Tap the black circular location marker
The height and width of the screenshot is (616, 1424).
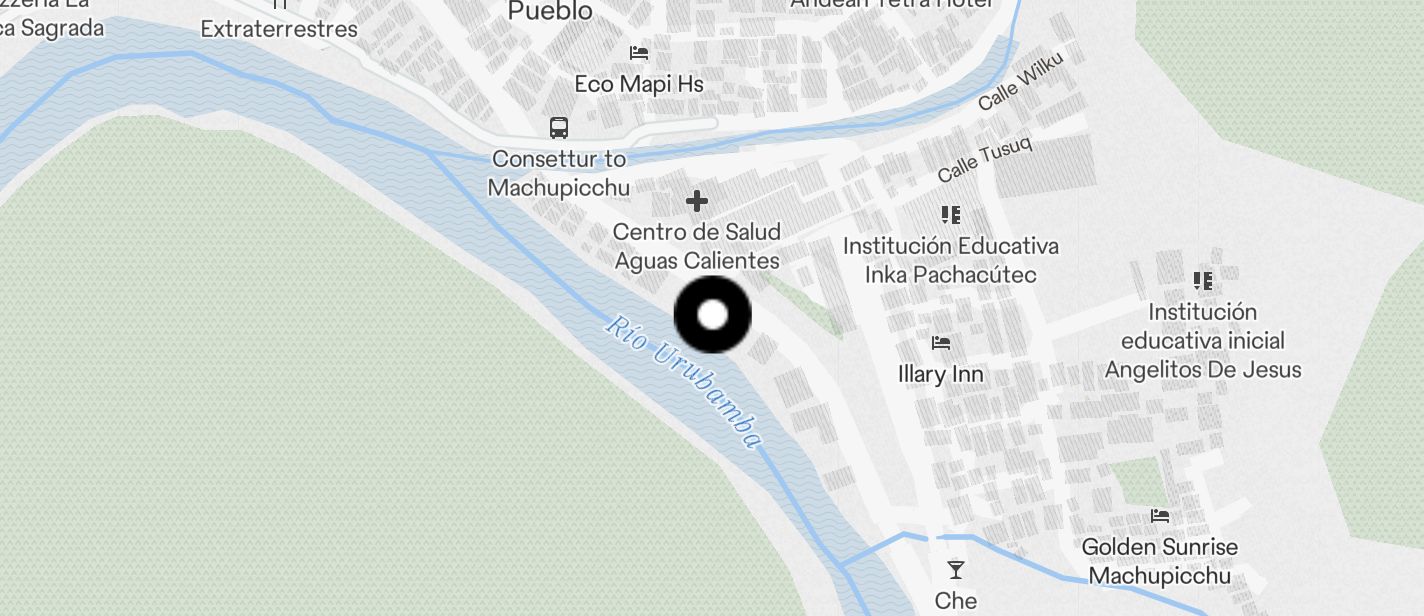[712, 315]
